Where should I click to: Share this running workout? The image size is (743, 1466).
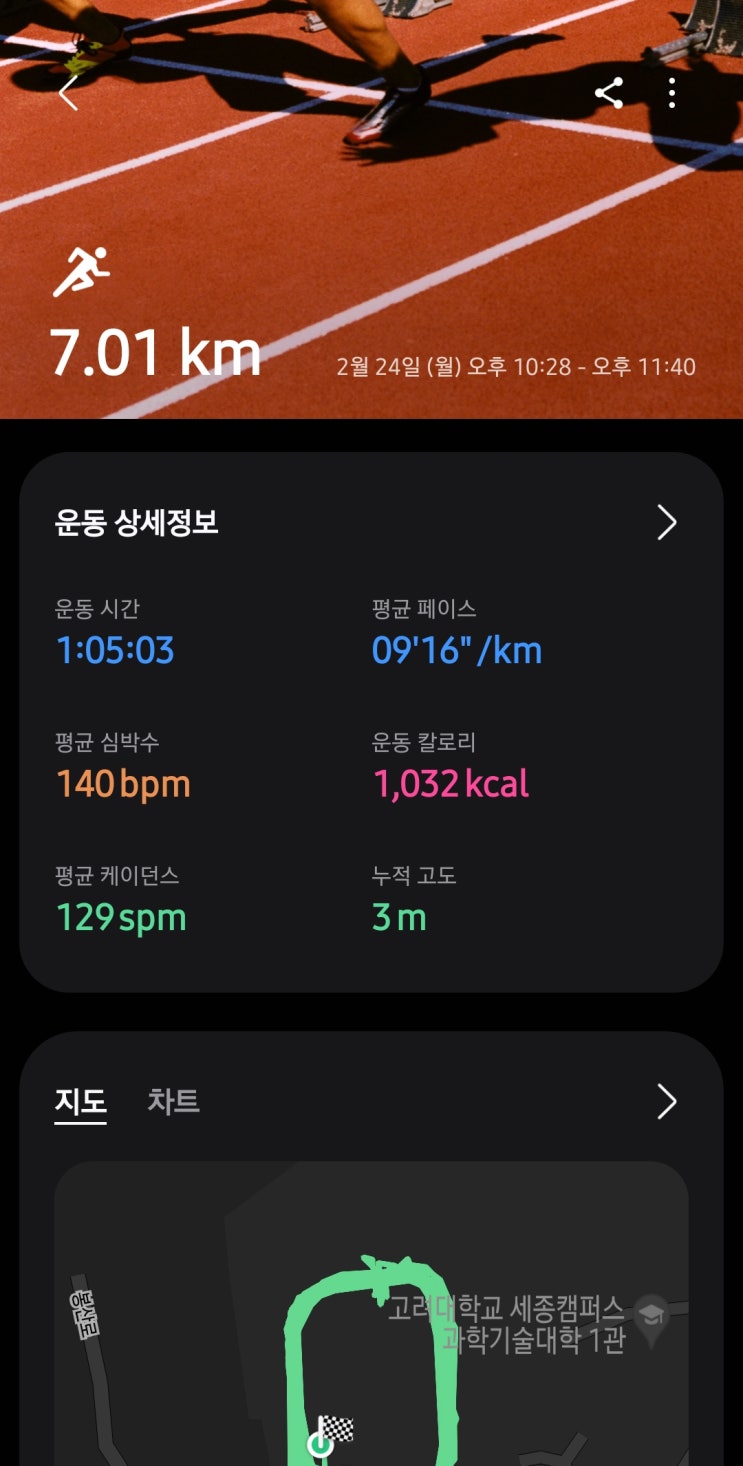pos(609,94)
